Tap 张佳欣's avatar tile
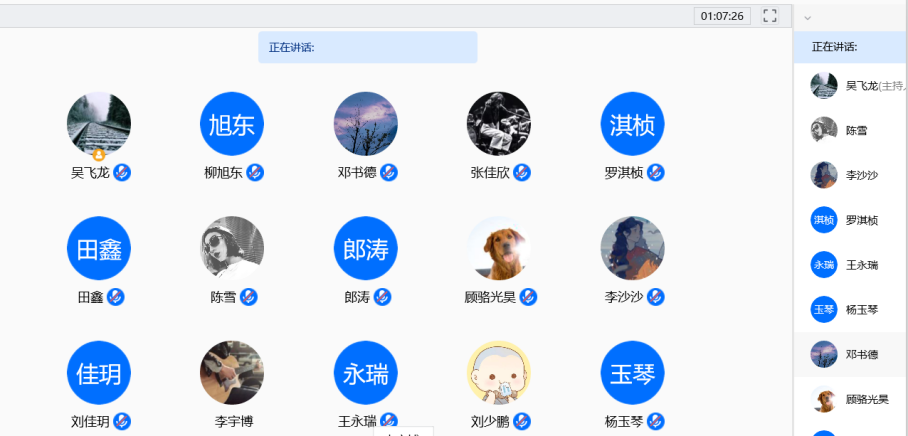The height and width of the screenshot is (436, 908). click(x=499, y=124)
